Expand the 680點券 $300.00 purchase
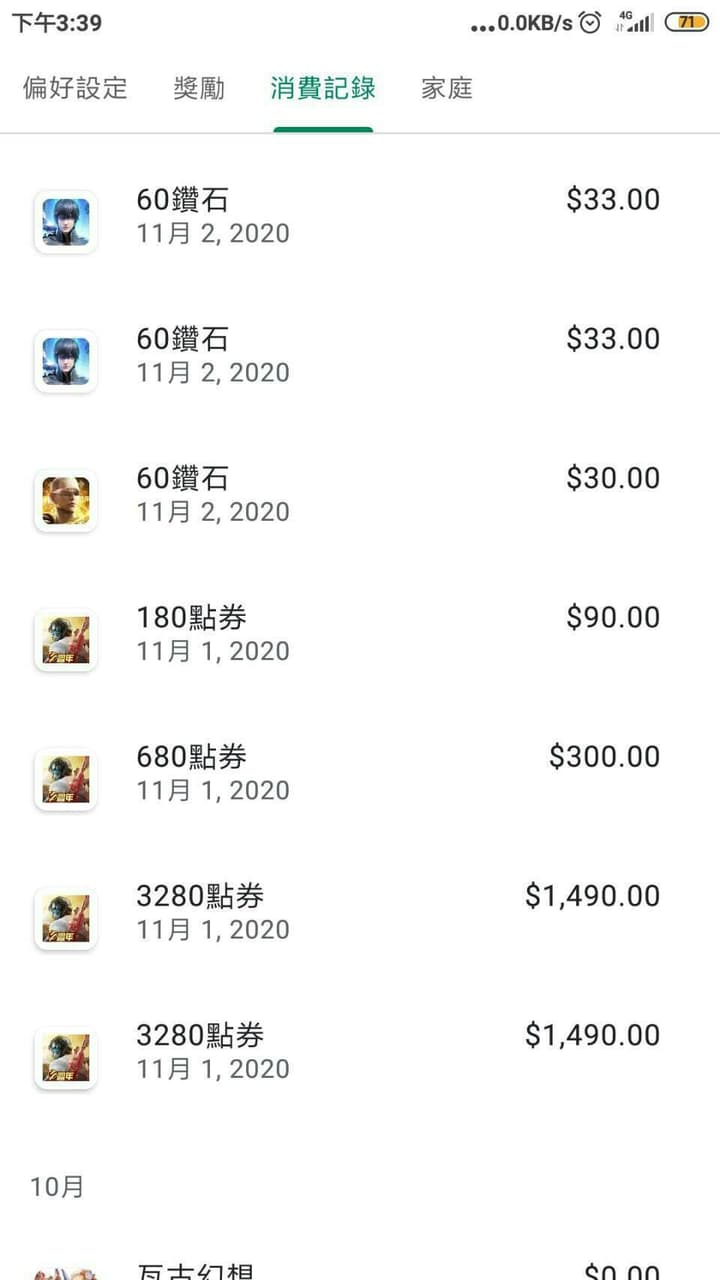The image size is (720, 1280). 360,774
